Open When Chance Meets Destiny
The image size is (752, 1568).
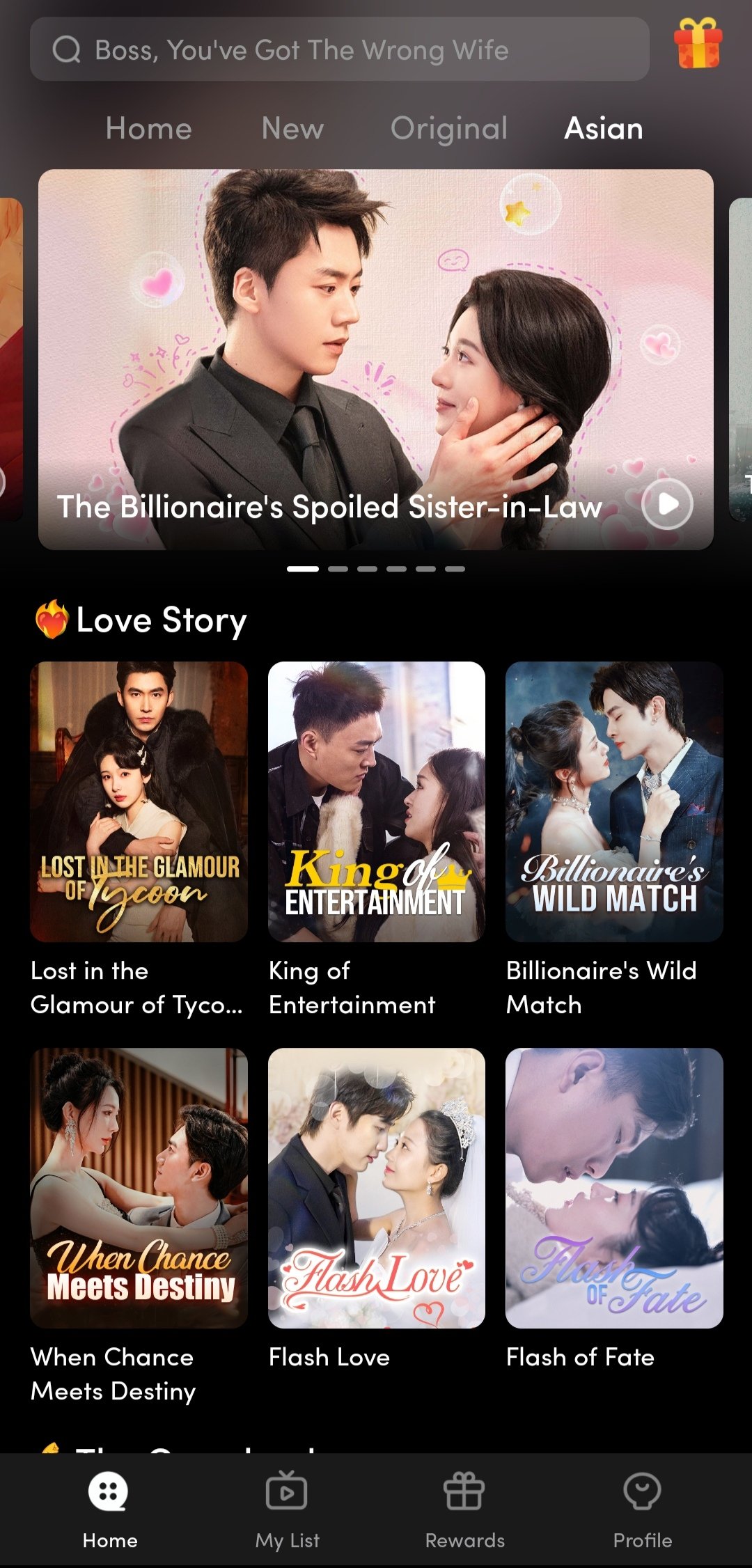point(139,1188)
